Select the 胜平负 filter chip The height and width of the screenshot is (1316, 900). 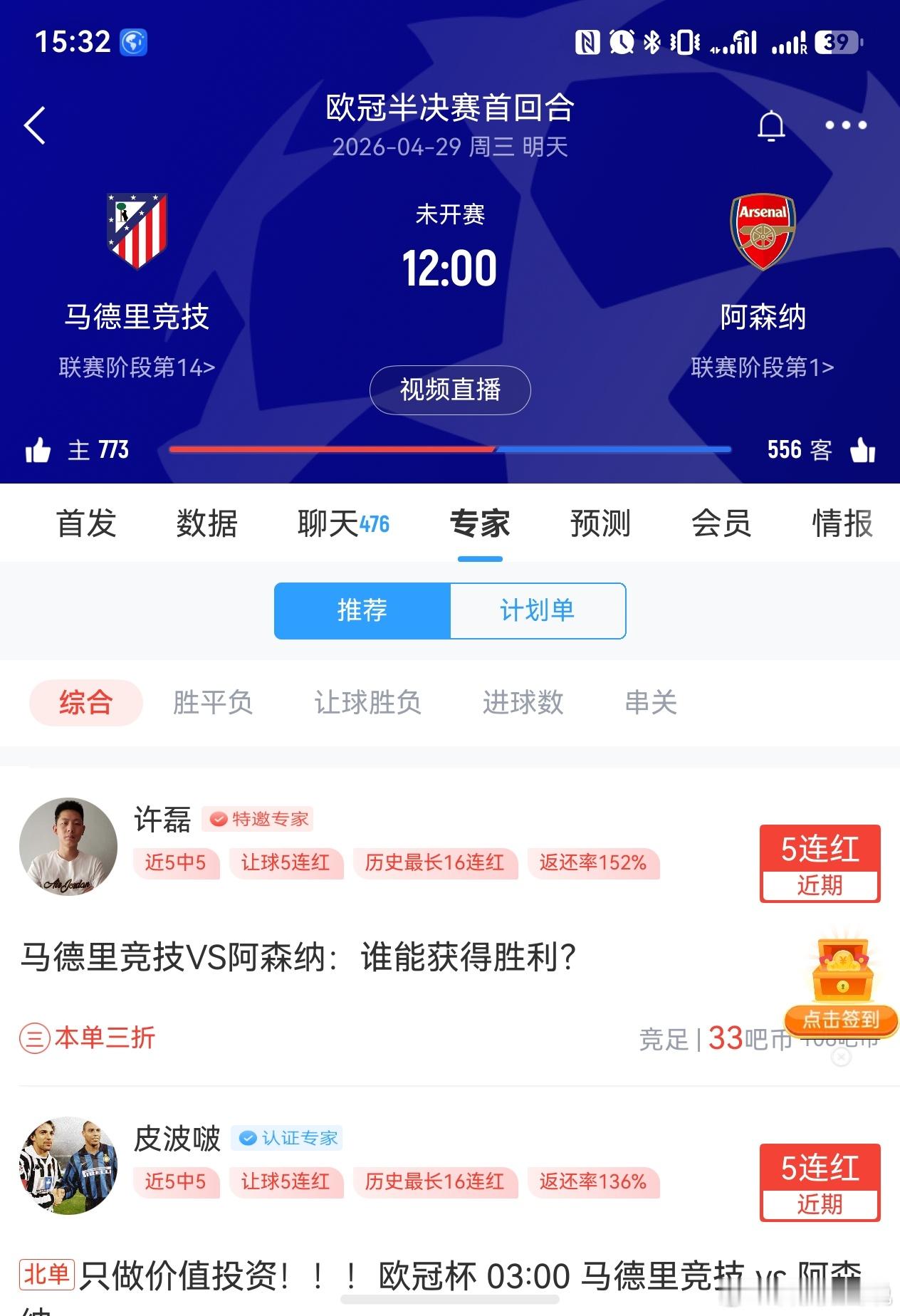(x=213, y=702)
